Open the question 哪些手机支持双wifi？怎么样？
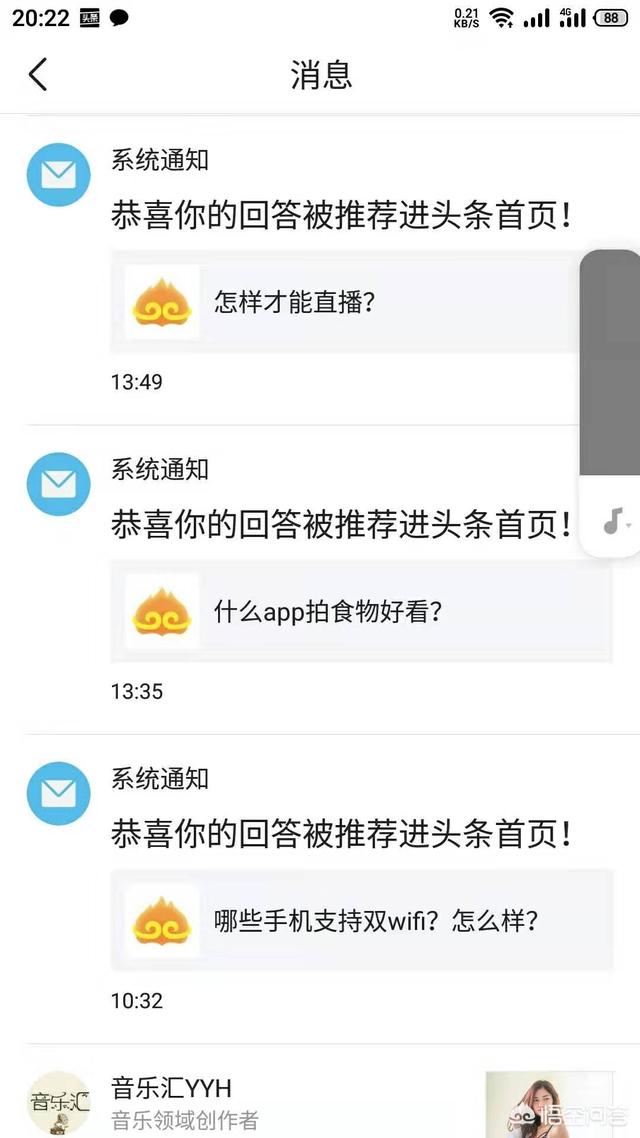The image size is (640, 1138). pos(360,921)
